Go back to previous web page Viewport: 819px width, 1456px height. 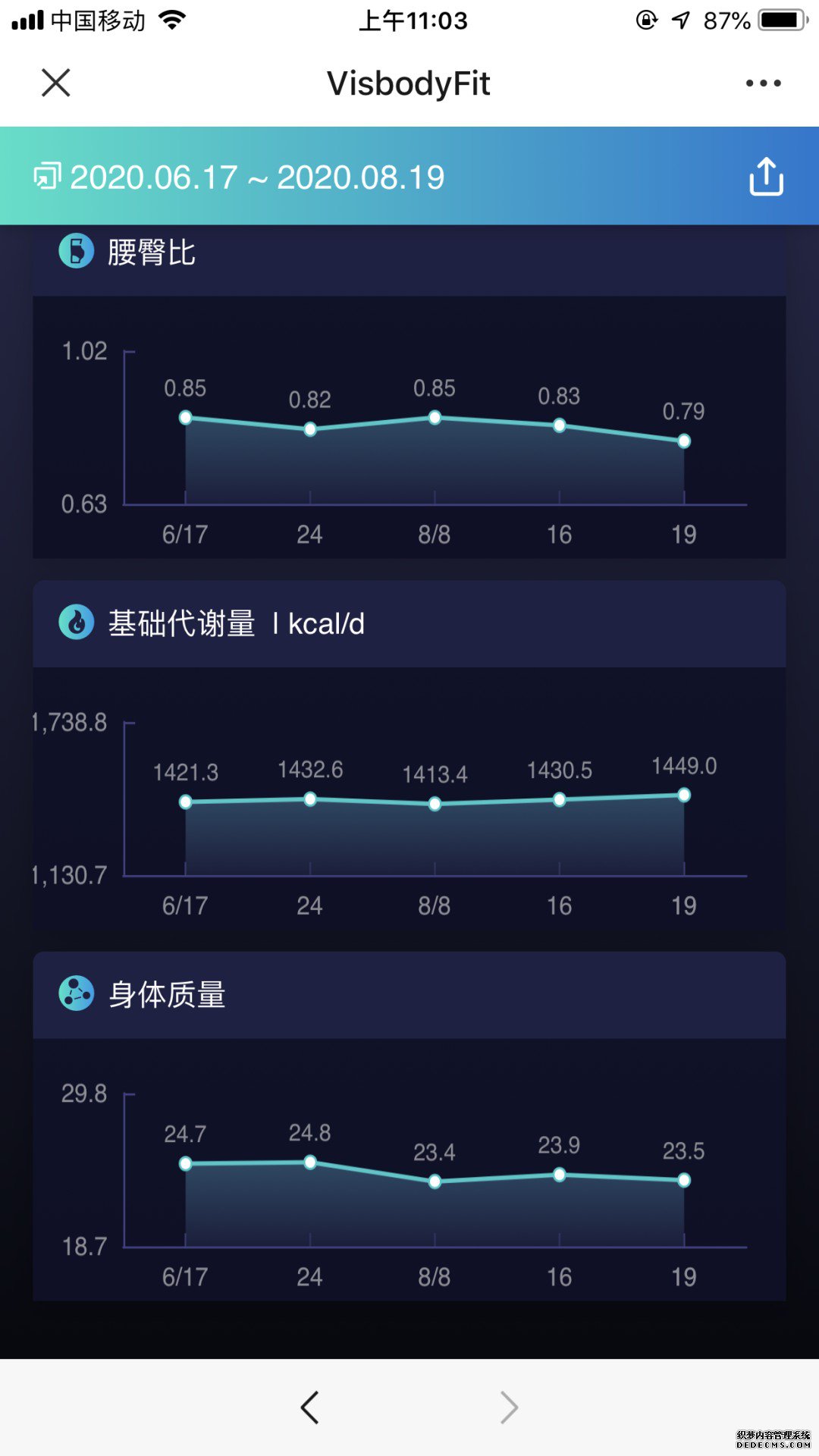tap(309, 1407)
